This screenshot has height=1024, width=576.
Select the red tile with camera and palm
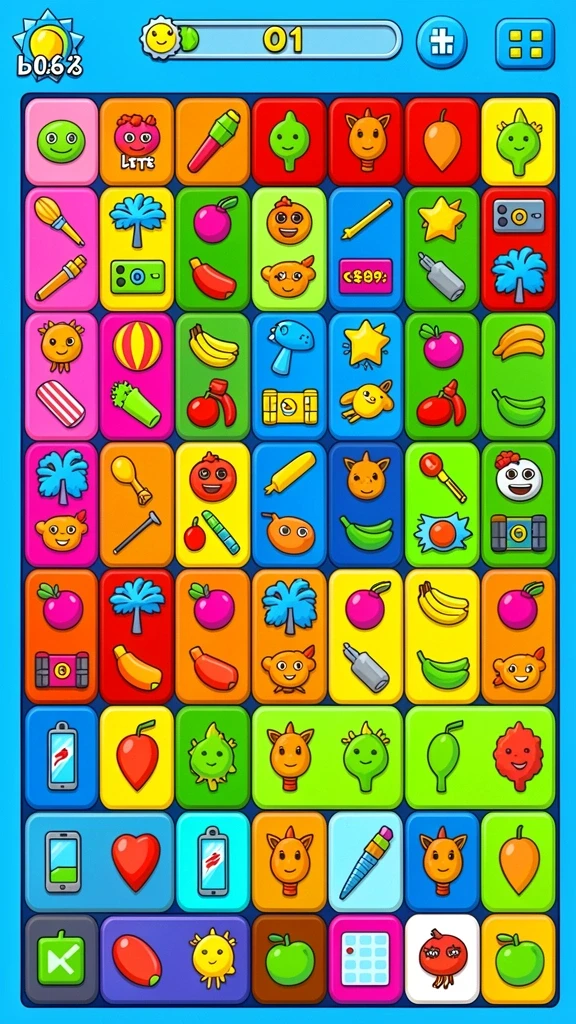point(518,249)
